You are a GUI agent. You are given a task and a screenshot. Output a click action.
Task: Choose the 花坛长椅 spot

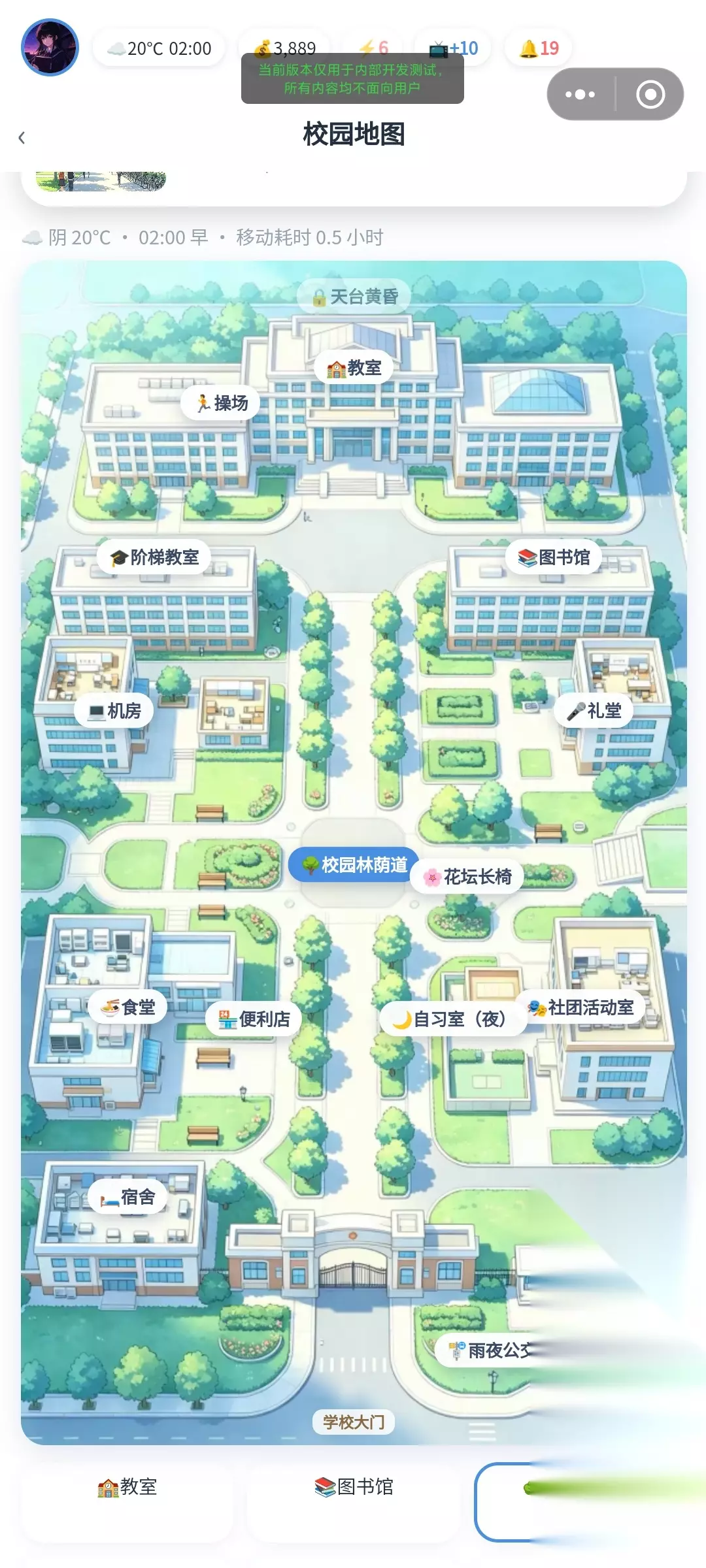(x=467, y=877)
